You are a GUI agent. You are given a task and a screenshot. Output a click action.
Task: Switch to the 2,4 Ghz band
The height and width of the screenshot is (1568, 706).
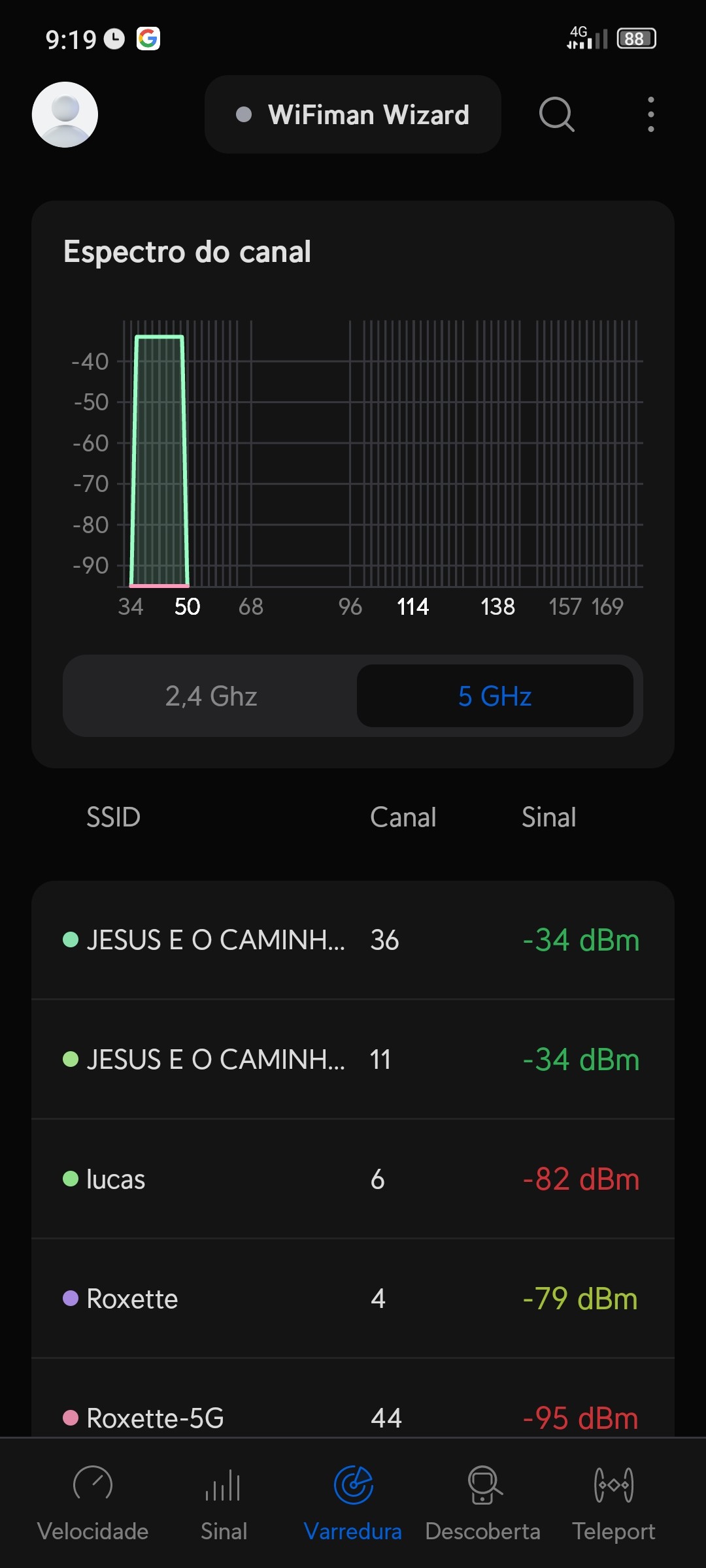(x=211, y=696)
